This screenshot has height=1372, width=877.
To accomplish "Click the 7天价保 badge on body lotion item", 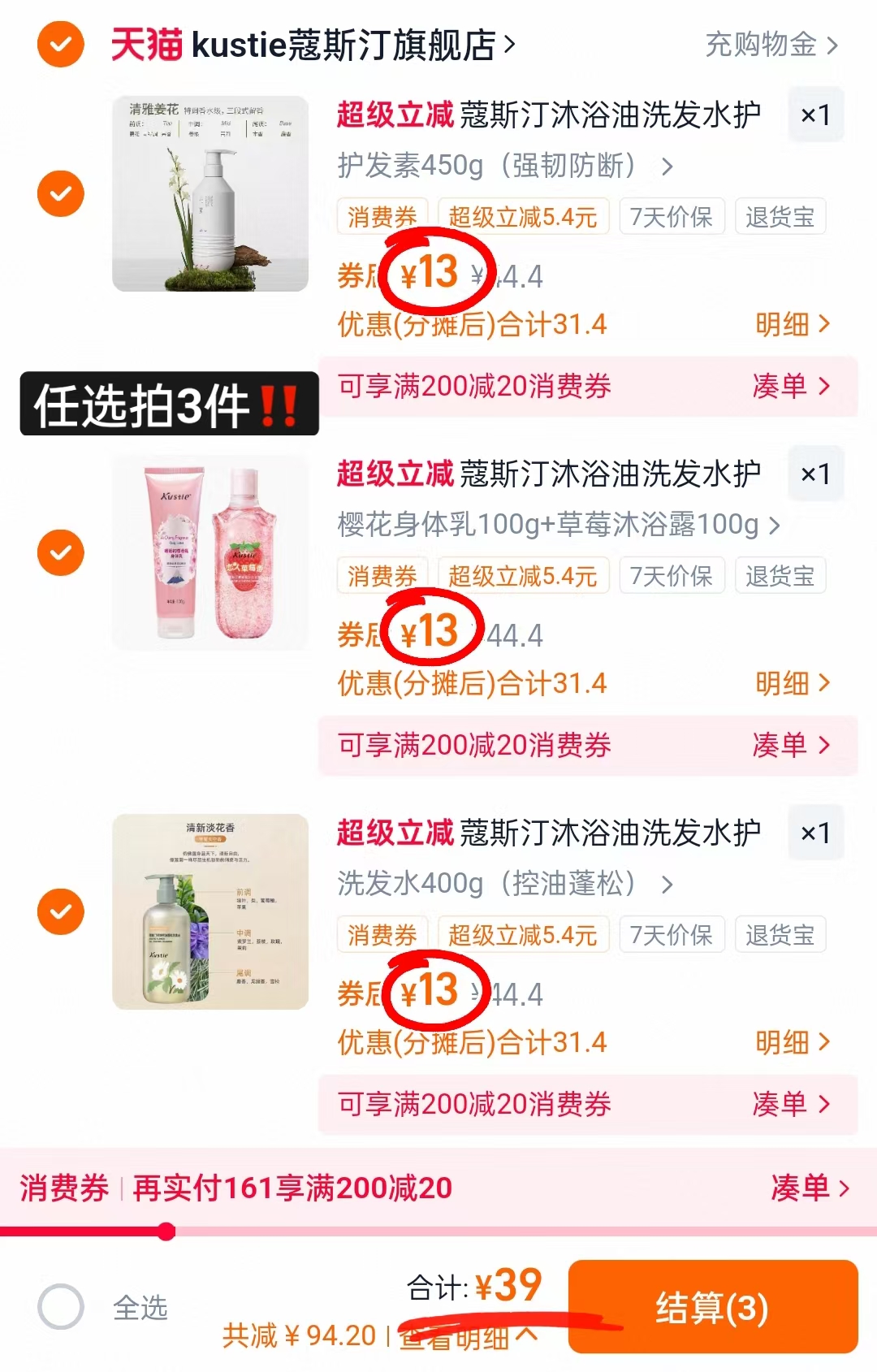I will click(672, 576).
